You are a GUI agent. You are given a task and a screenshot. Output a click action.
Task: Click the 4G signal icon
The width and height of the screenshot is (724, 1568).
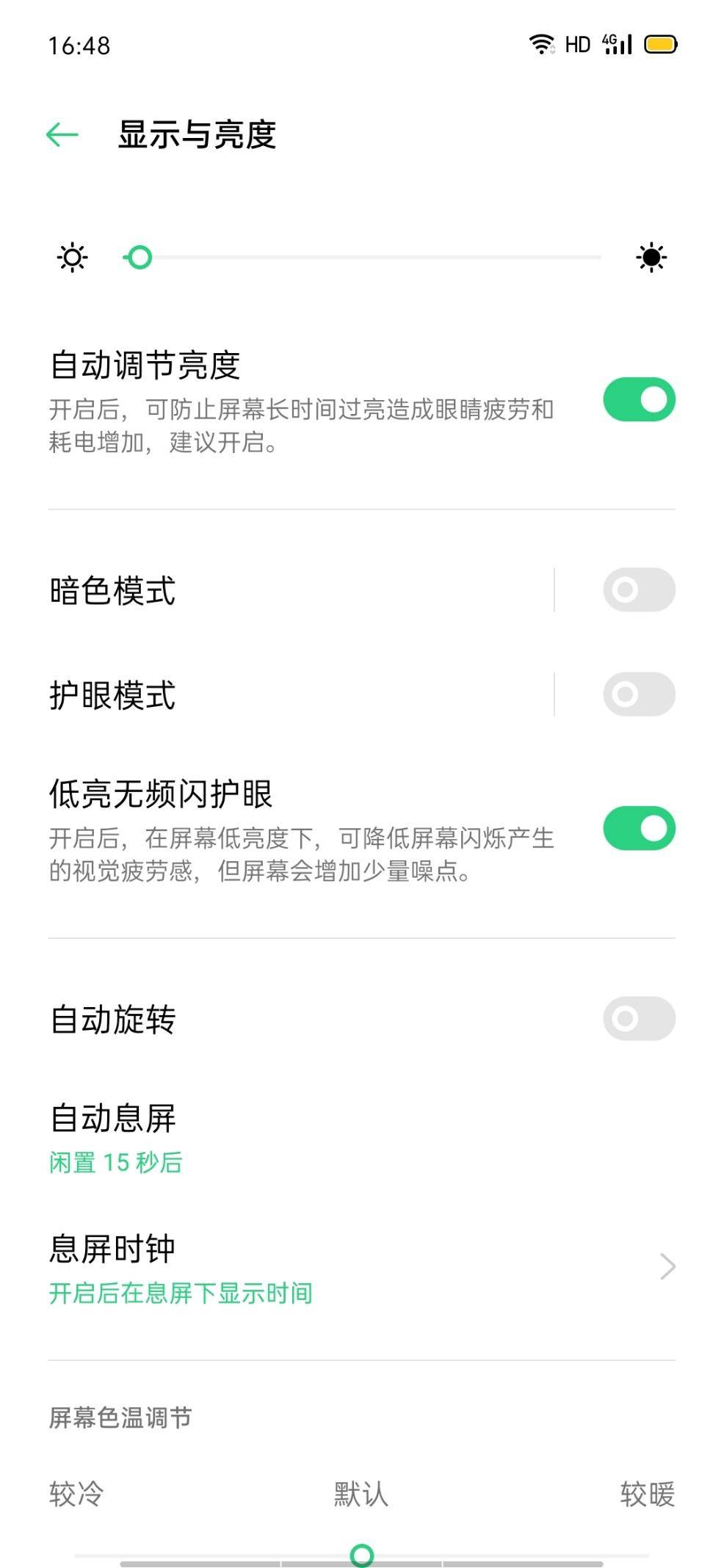point(617,44)
